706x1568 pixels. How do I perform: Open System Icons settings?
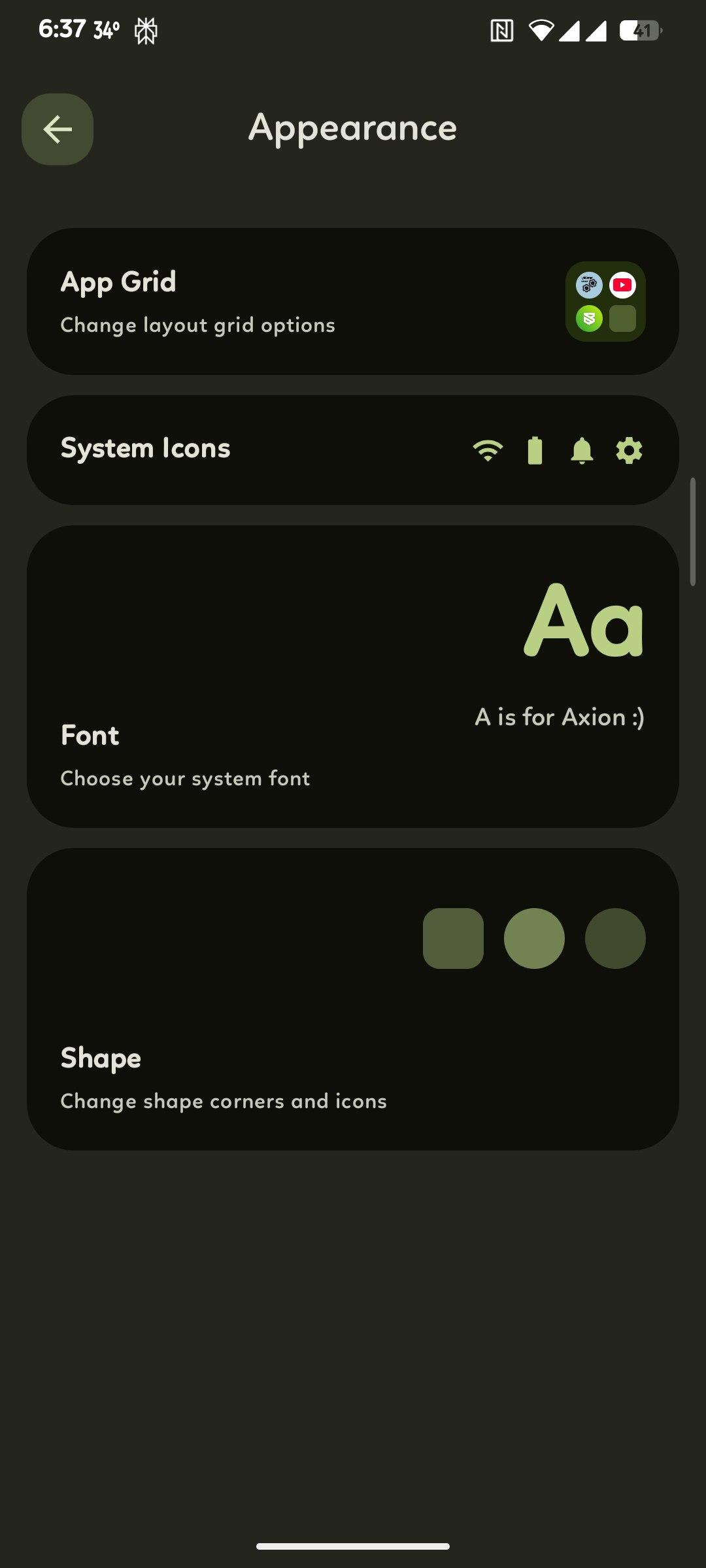pyautogui.click(x=353, y=449)
